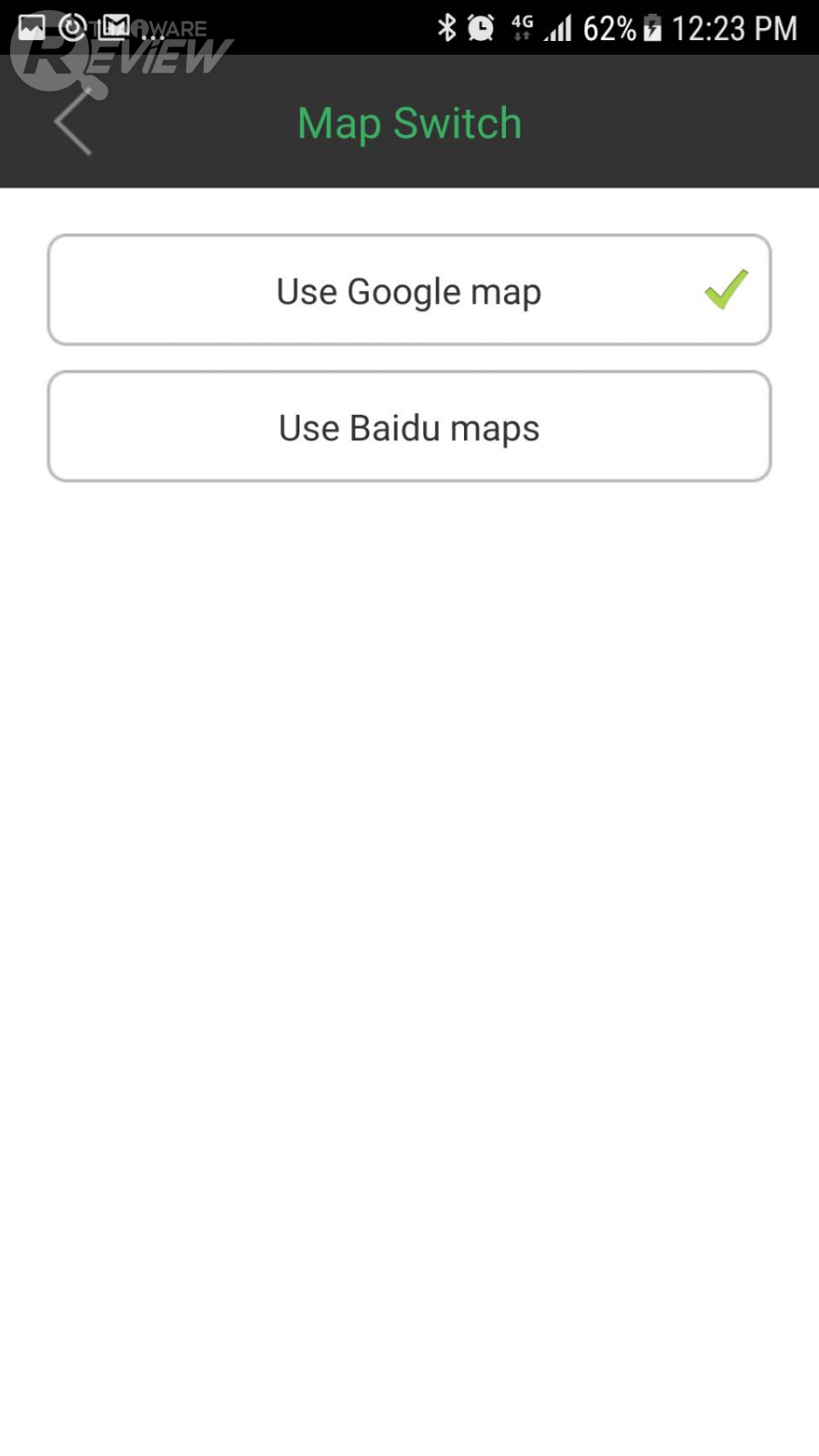819x1456 pixels.
Task: Go back from the Map Switch screen
Action: pos(74,122)
